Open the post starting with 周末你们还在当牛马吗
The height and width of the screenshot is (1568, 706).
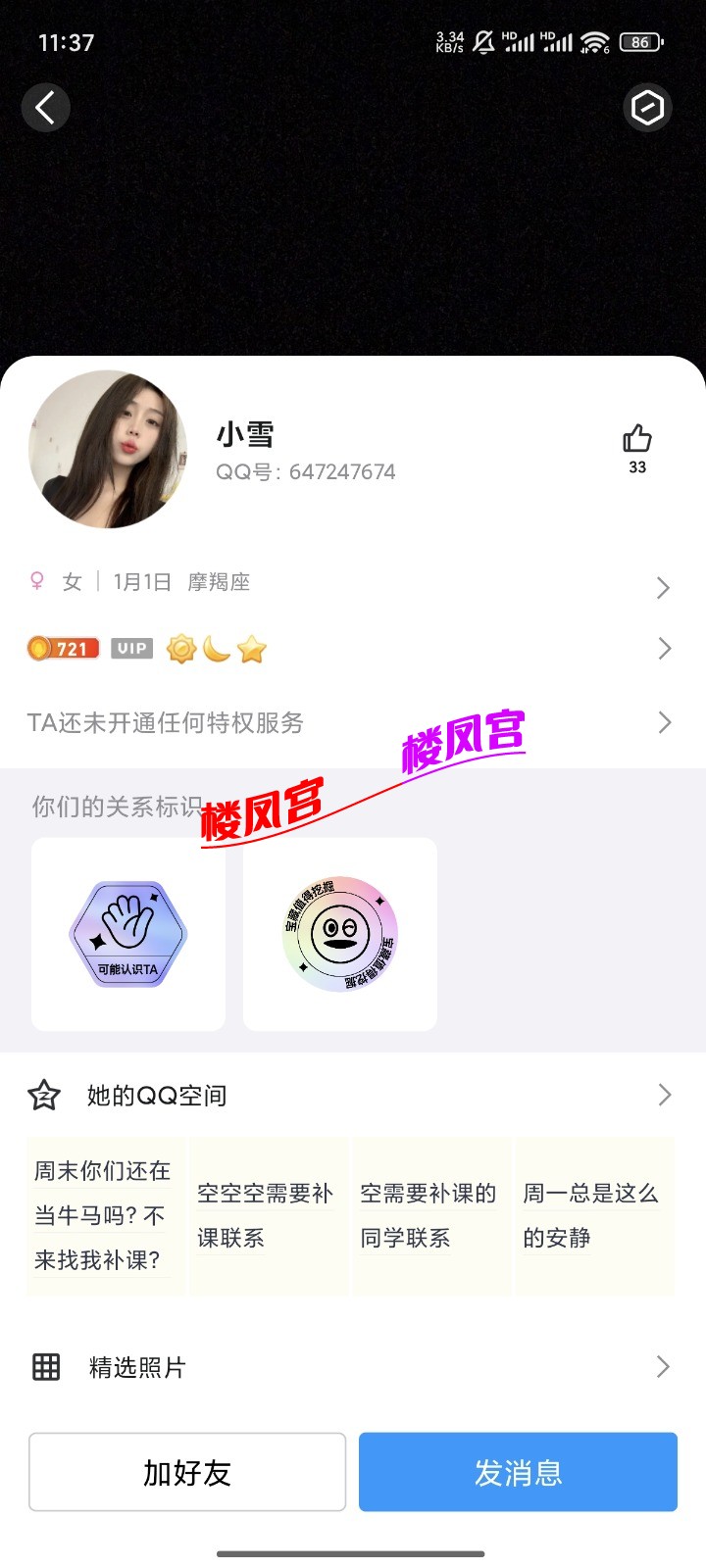click(103, 1215)
